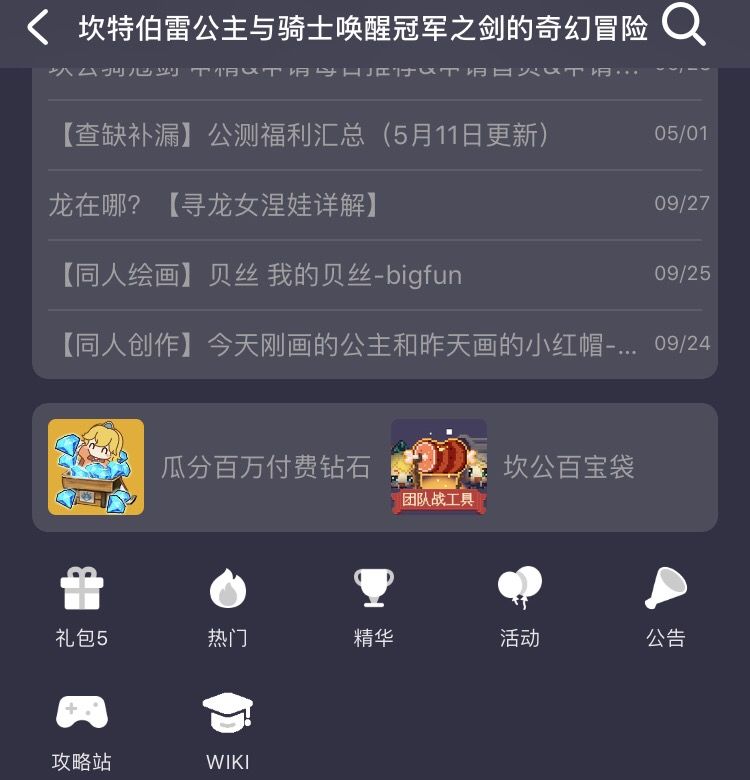This screenshot has height=780, width=750.
Task: Select the 热门 hot posts icon
Action: click(x=228, y=600)
